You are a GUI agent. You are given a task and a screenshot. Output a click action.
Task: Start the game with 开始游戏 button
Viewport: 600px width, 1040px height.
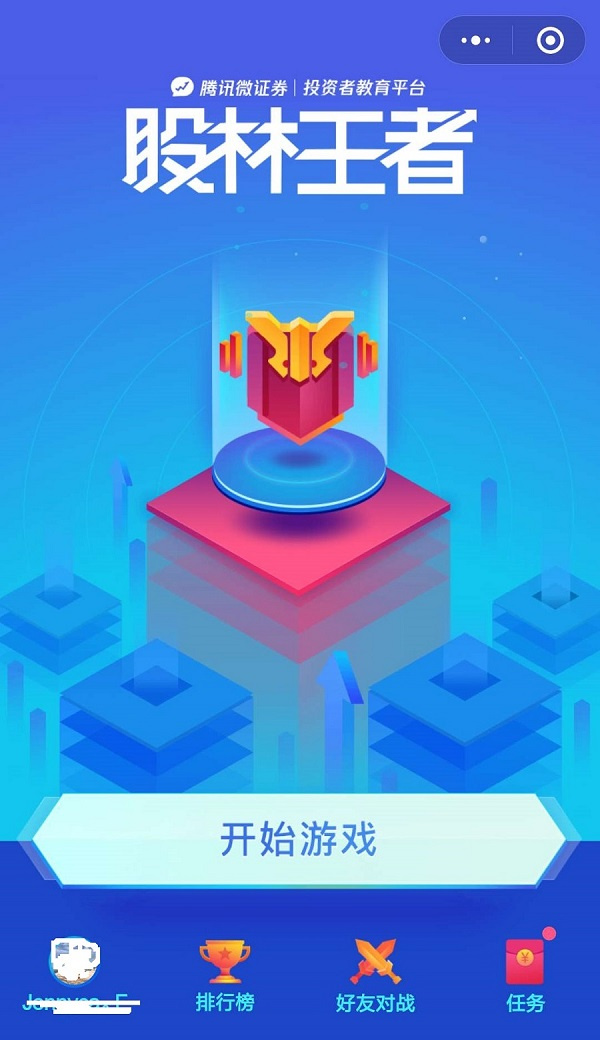point(298,840)
